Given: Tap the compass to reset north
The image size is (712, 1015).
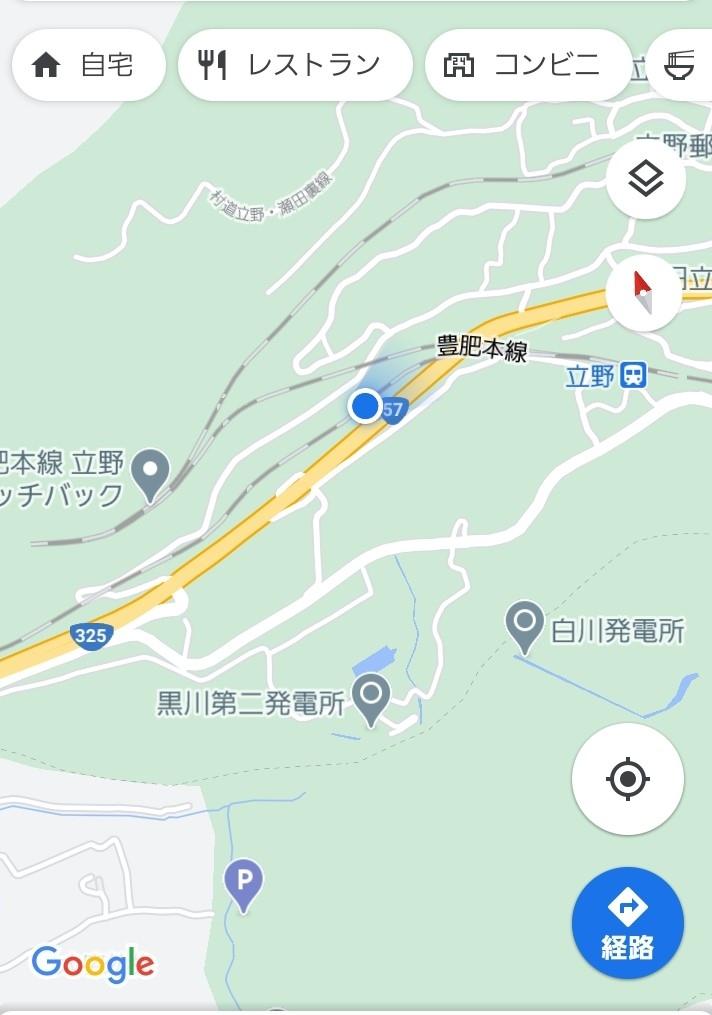Looking at the screenshot, I should coord(643,293).
